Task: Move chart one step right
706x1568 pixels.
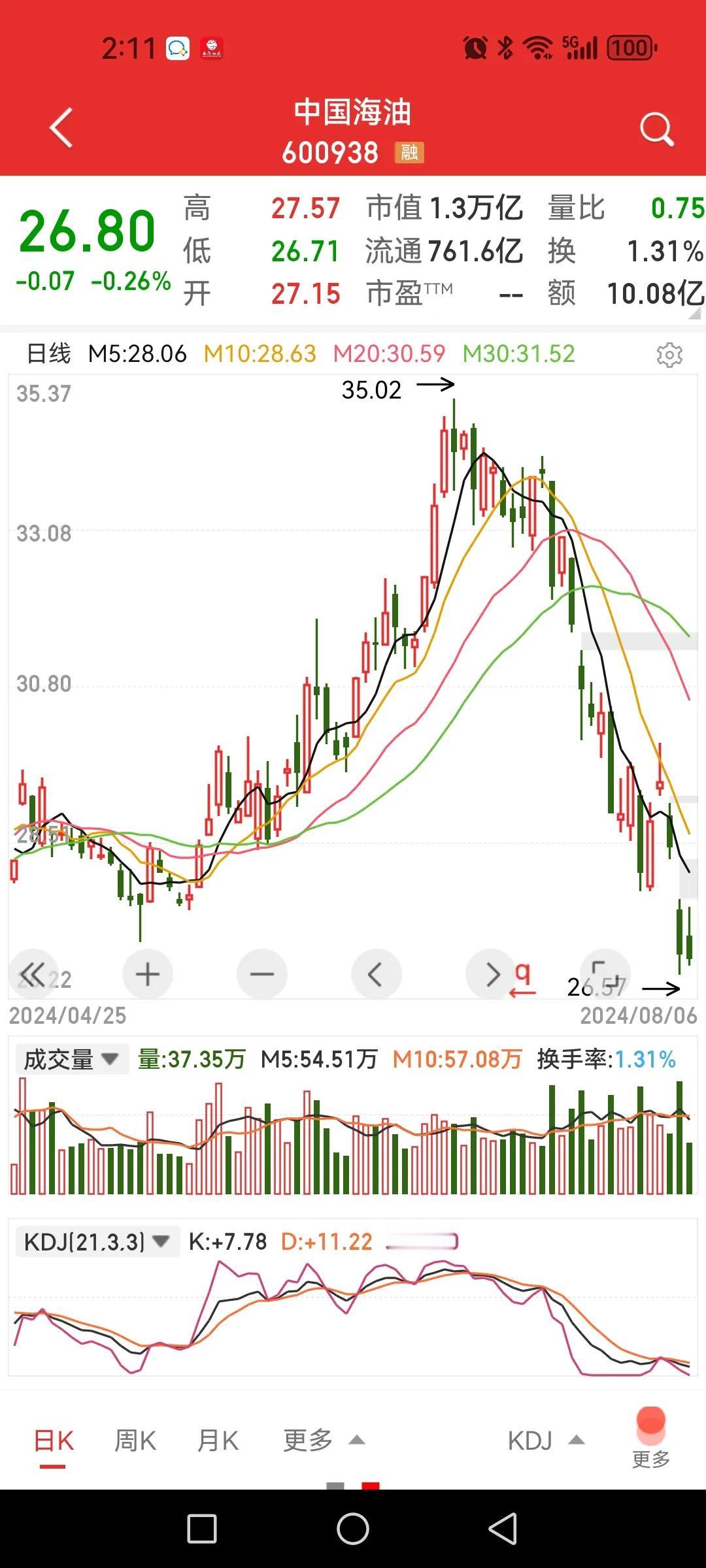Action: point(490,974)
